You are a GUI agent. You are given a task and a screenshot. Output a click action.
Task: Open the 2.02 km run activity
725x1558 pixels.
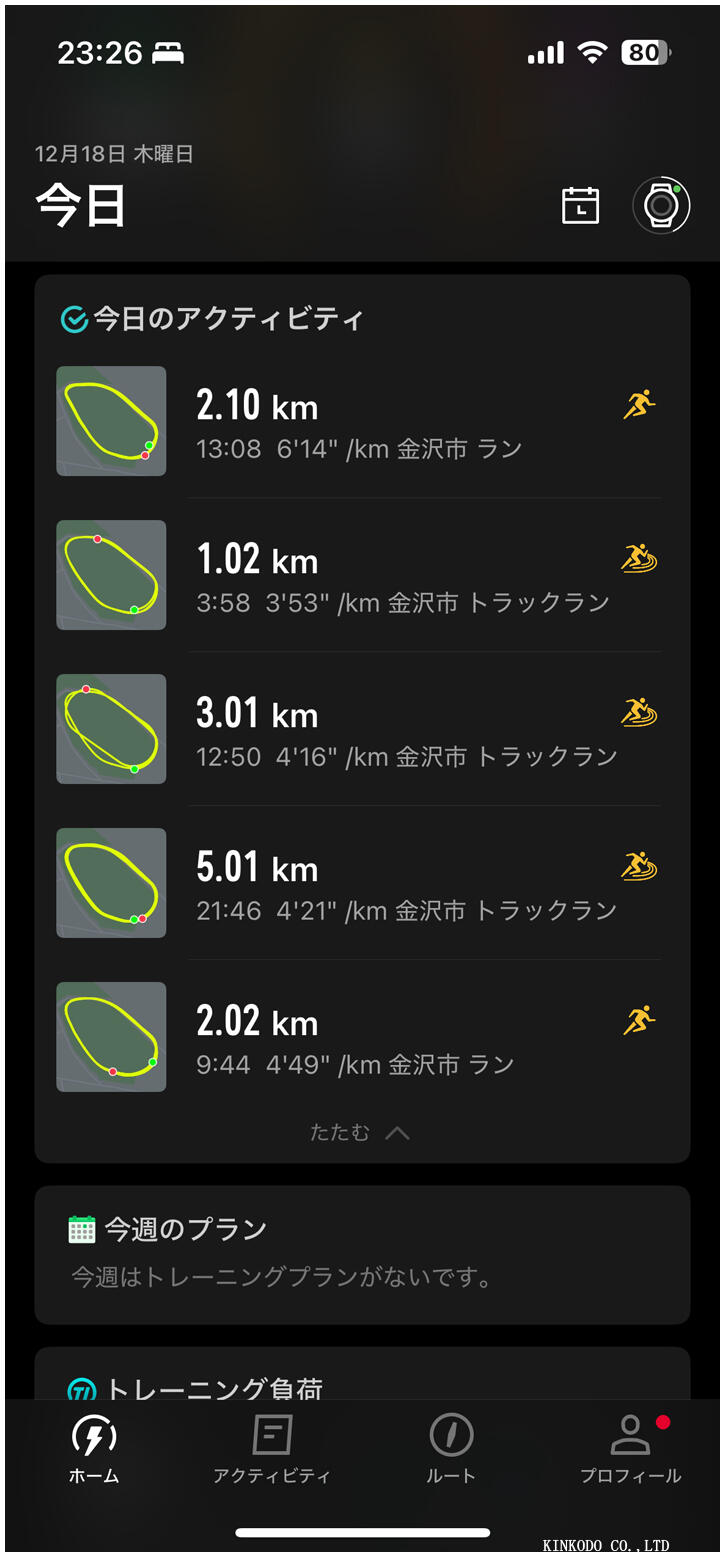(x=360, y=1037)
